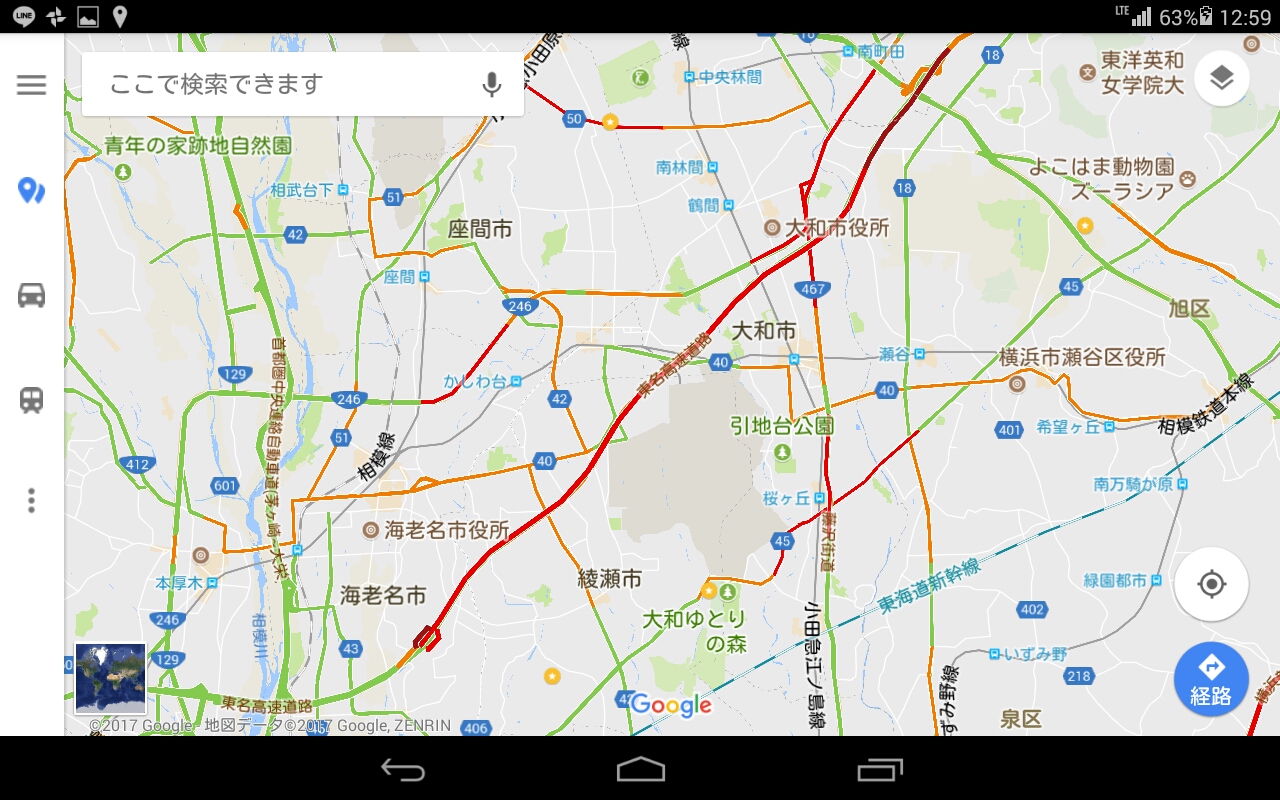Screen dimensions: 1280x800
Task: Open more options three-dot sidebar item
Action: pyautogui.click(x=31, y=500)
